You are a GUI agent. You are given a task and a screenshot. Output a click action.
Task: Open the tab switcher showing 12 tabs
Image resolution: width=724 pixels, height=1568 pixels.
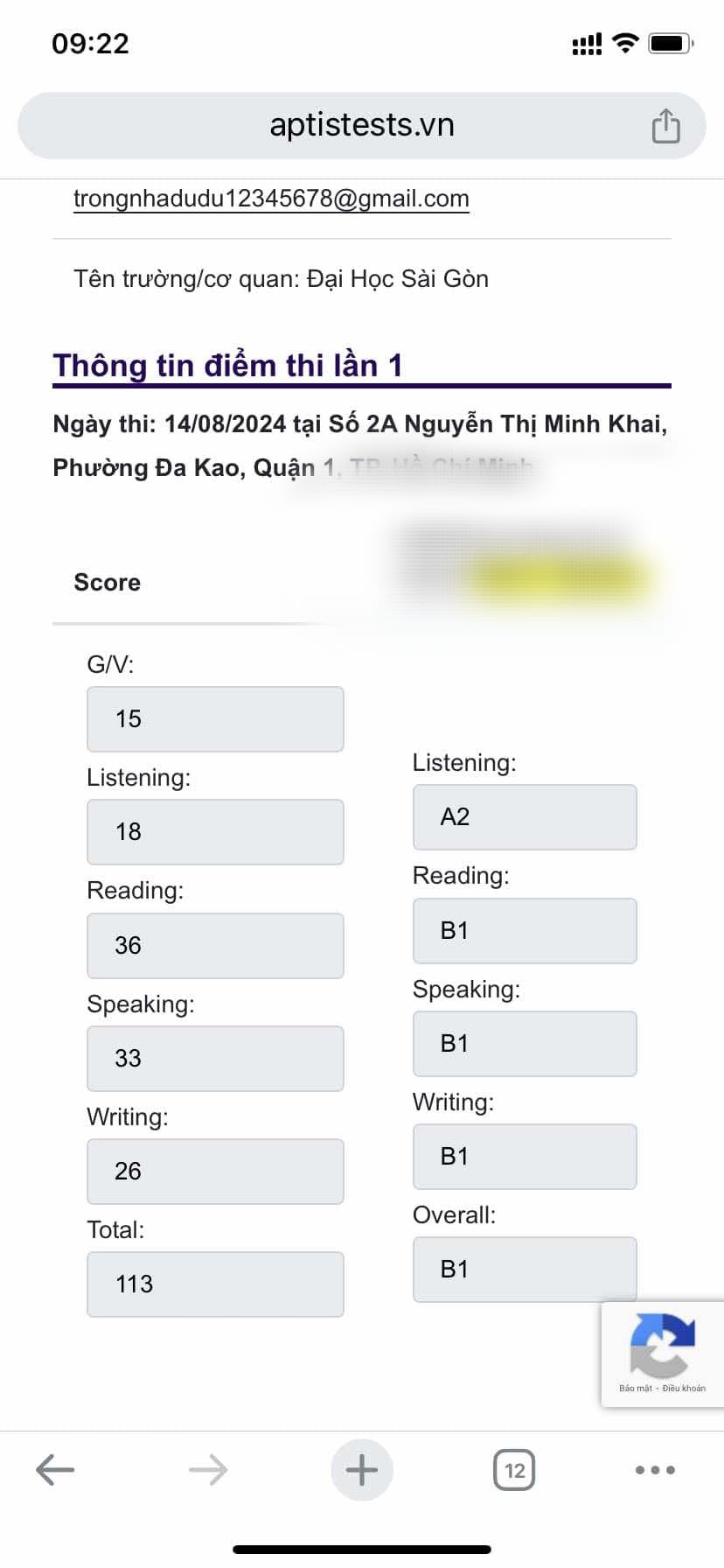point(514,1469)
